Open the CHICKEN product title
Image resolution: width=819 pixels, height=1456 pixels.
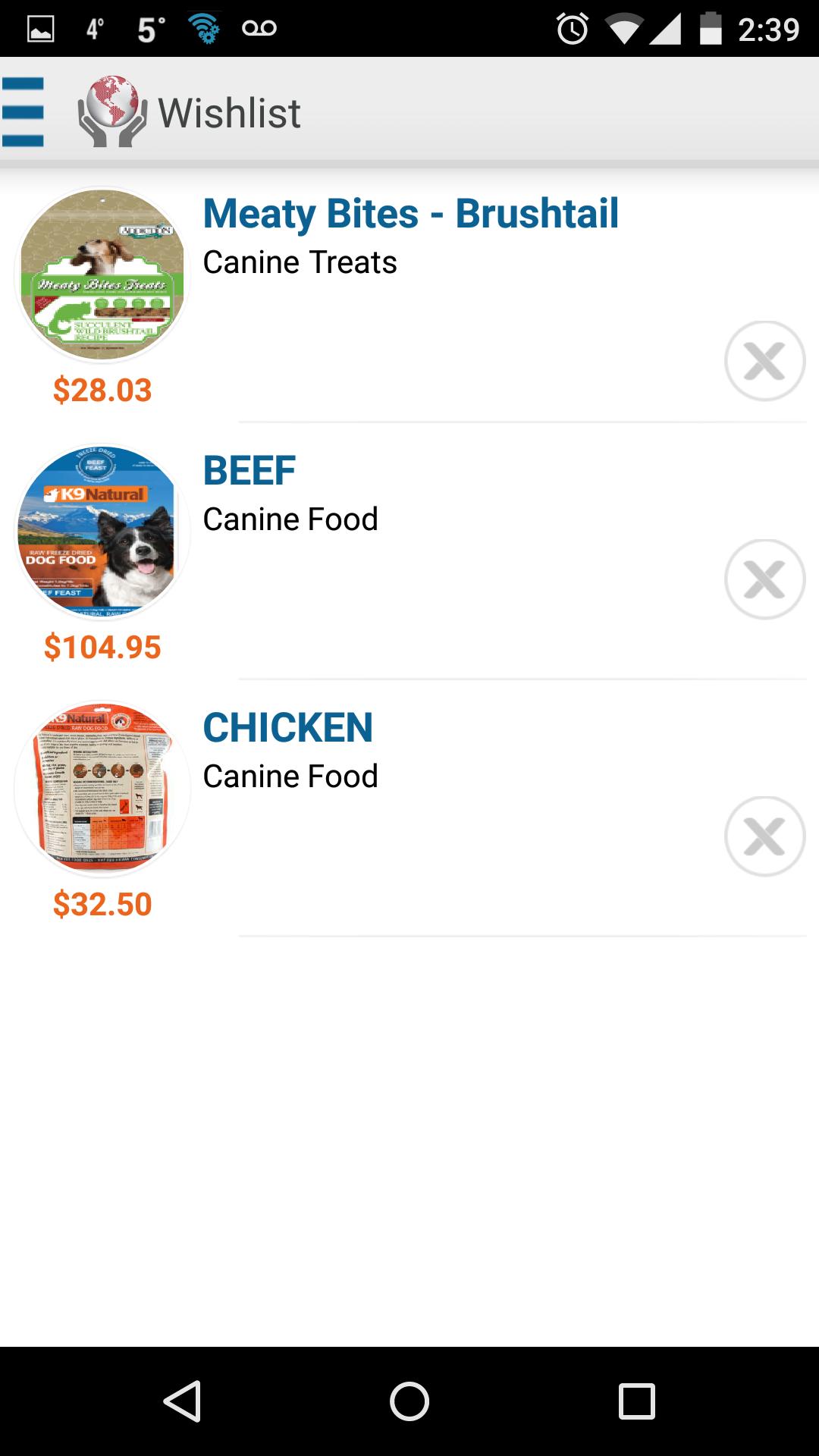click(288, 728)
